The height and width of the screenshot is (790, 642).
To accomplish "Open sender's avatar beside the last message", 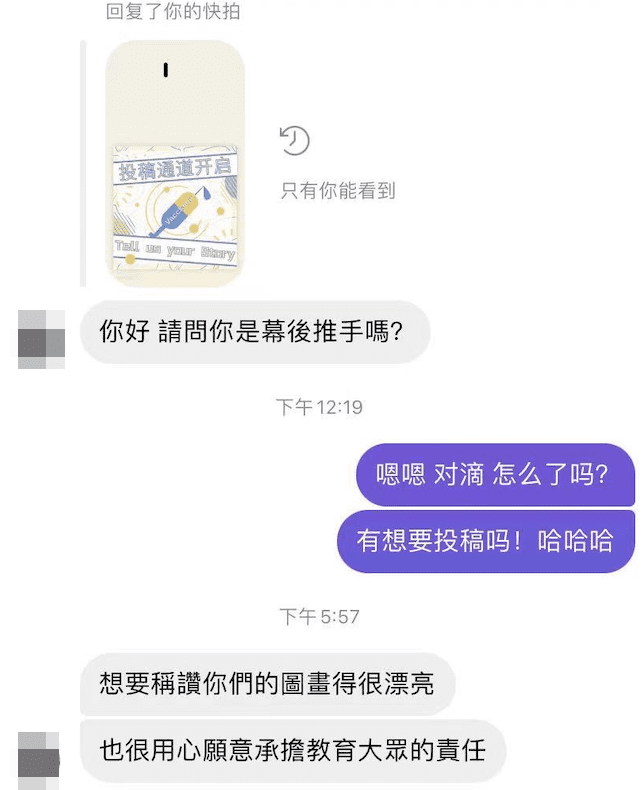I will pyautogui.click(x=41, y=756).
